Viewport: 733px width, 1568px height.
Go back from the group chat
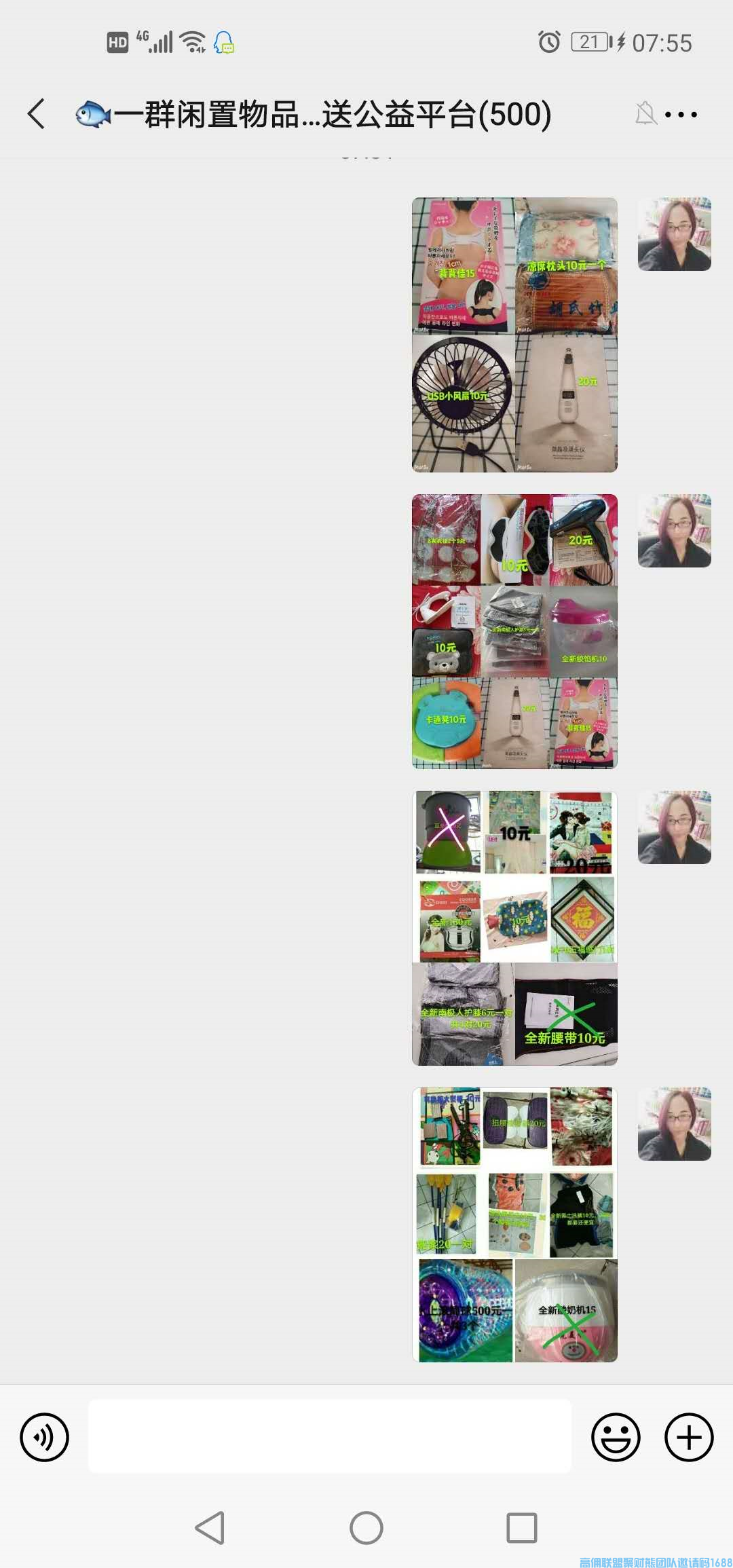pos(37,114)
